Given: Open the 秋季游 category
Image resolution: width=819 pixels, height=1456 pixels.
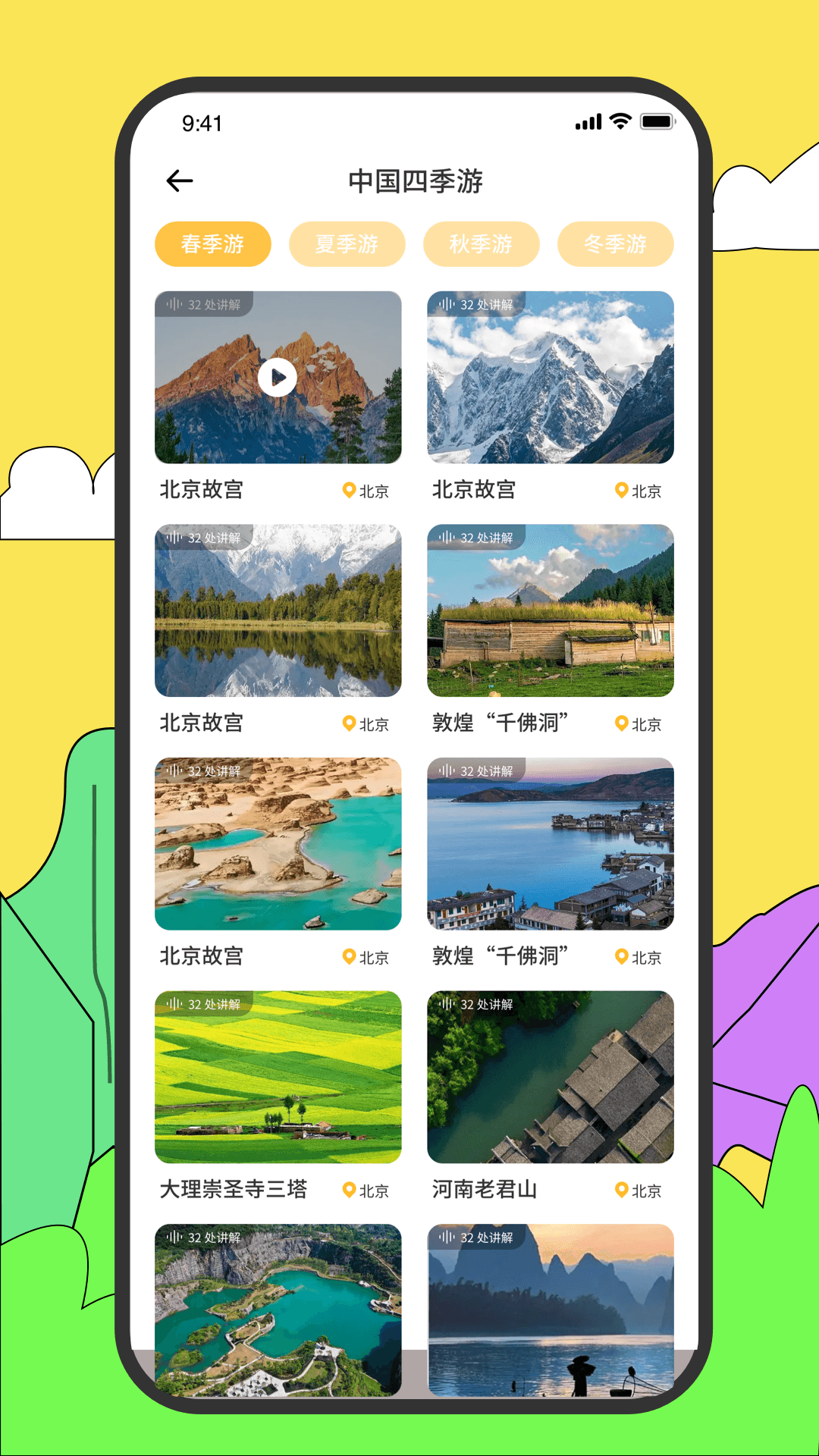Looking at the screenshot, I should point(482,244).
